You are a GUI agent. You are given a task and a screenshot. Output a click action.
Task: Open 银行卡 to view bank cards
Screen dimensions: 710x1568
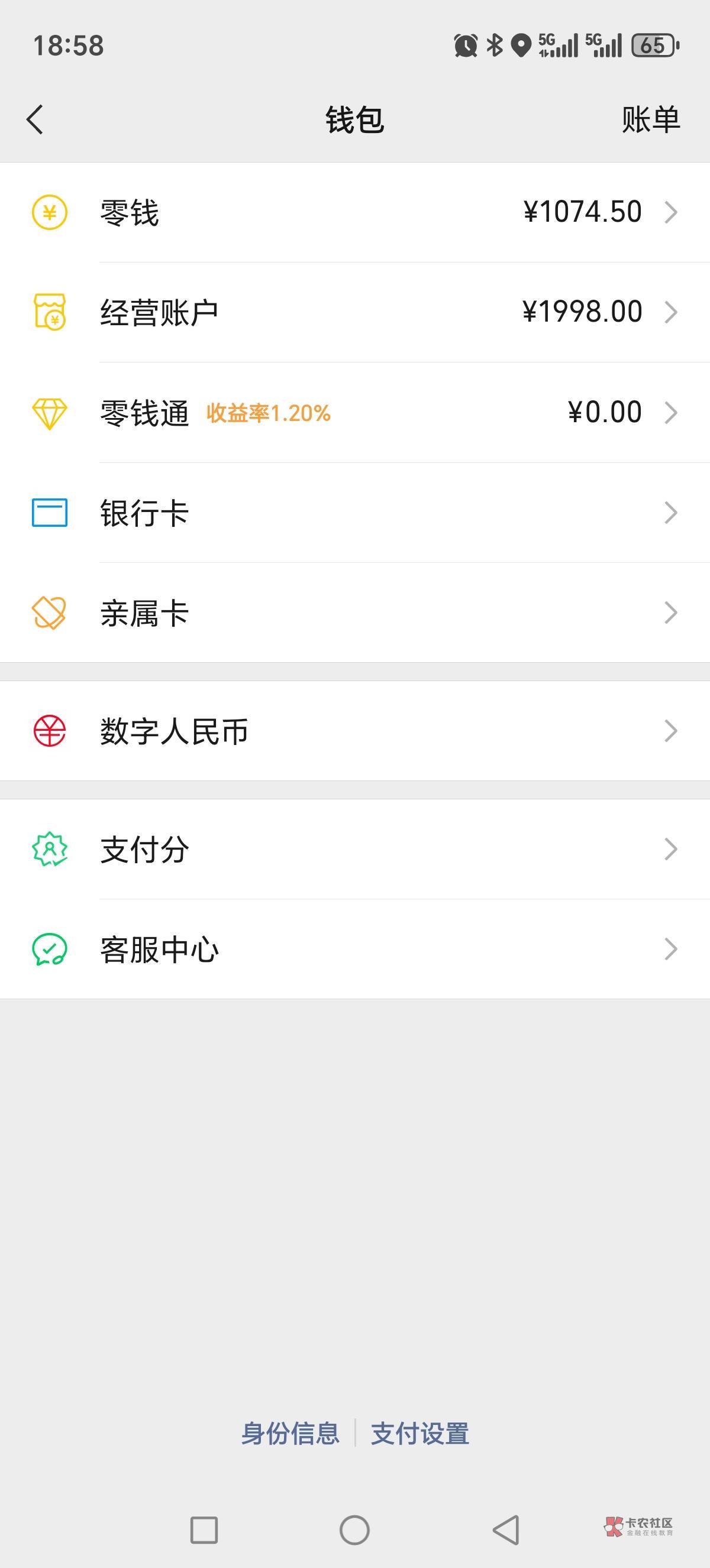pyautogui.click(x=355, y=513)
